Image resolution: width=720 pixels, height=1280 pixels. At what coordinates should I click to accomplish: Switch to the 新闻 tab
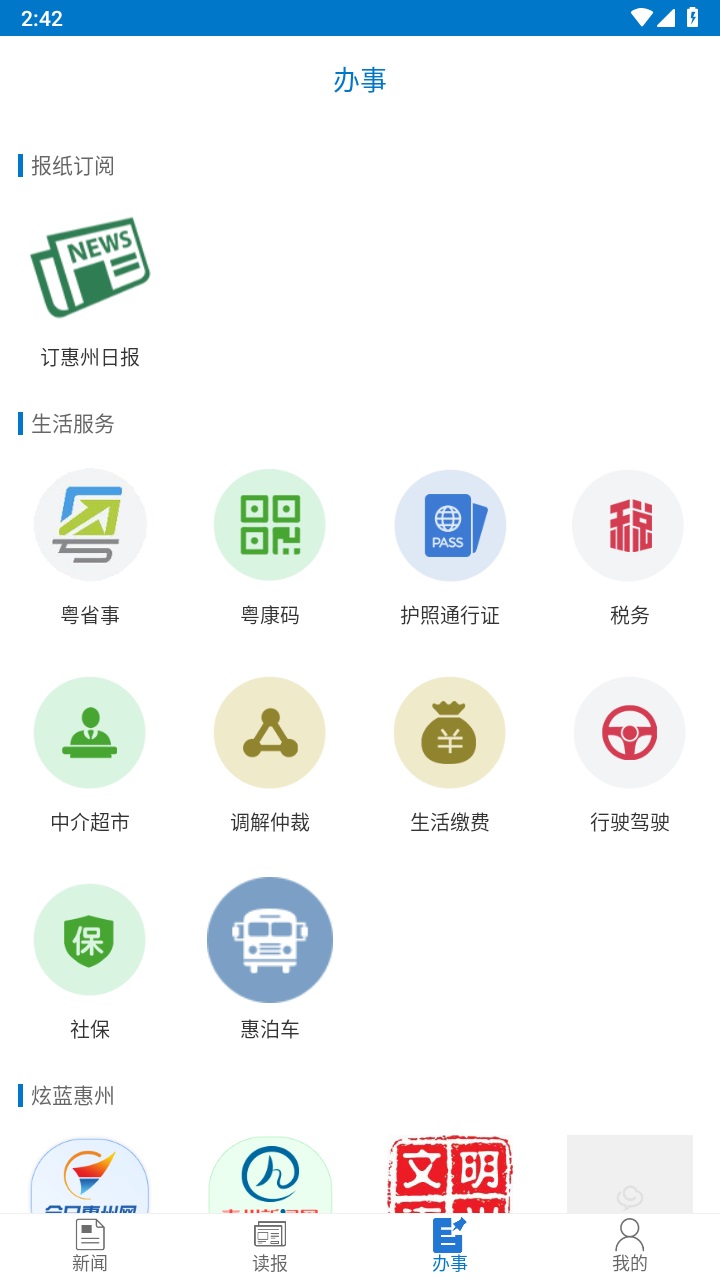pyautogui.click(x=90, y=1244)
